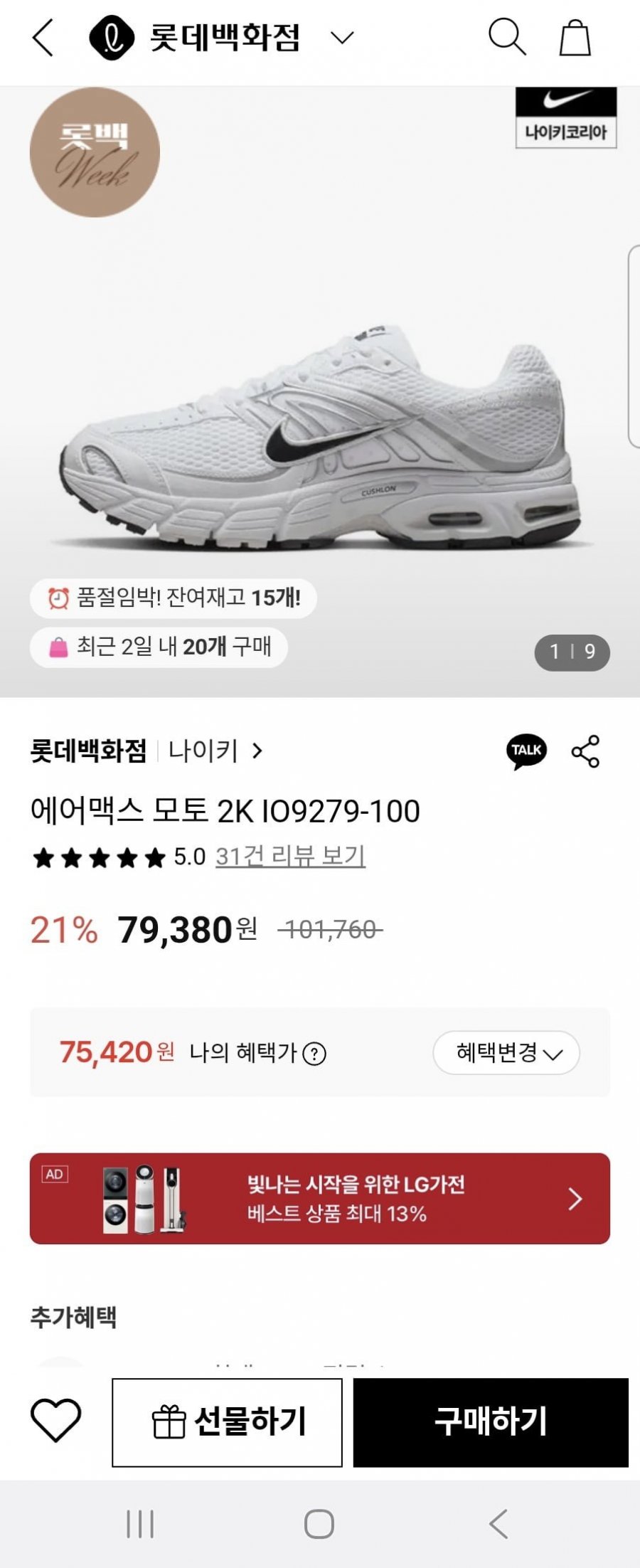The image size is (640, 1568).
Task: Open the LG가전 ad banner
Action: click(320, 1199)
